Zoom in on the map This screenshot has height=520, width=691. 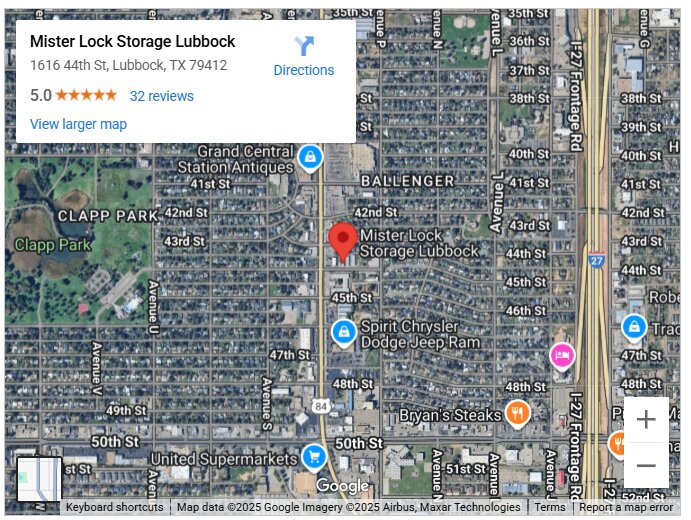646,420
